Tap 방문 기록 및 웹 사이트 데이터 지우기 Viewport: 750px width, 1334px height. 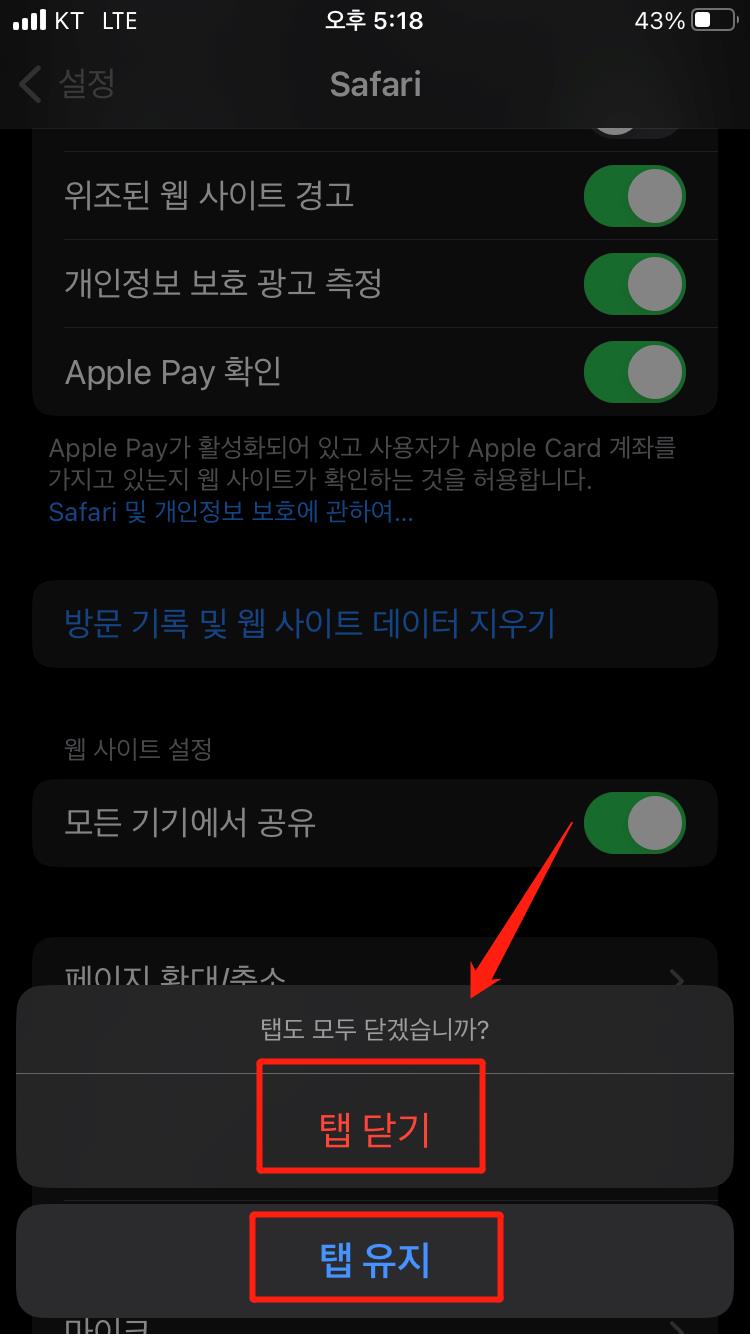pyautogui.click(x=375, y=624)
